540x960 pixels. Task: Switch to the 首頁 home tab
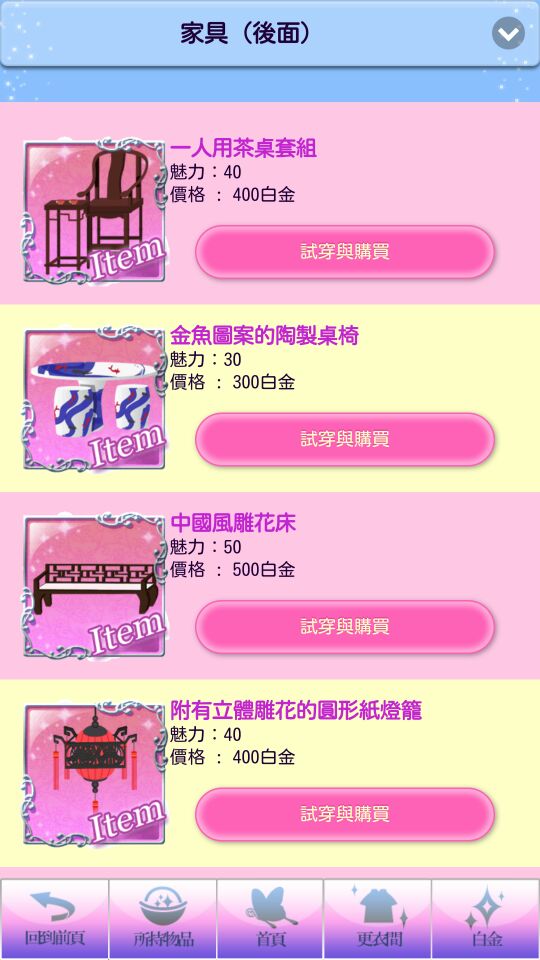click(x=270, y=920)
